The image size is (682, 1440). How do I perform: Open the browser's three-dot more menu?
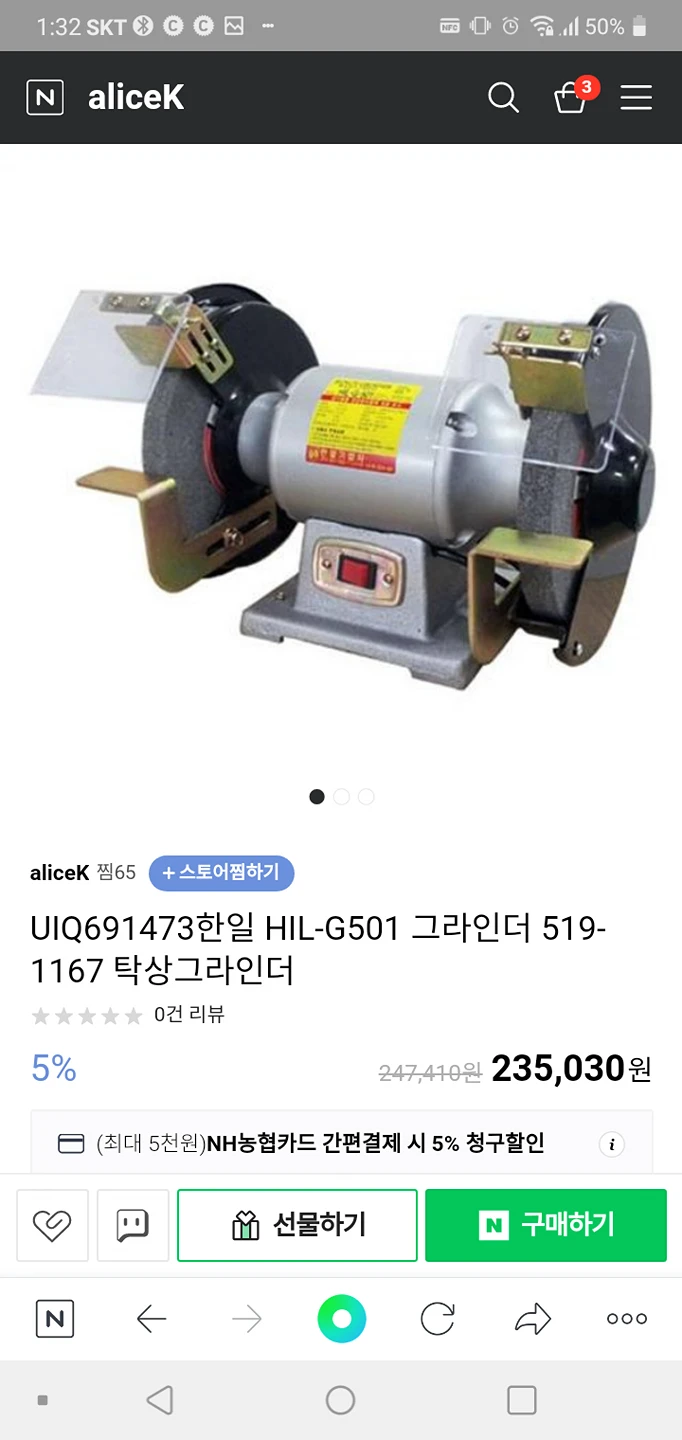coord(627,1319)
